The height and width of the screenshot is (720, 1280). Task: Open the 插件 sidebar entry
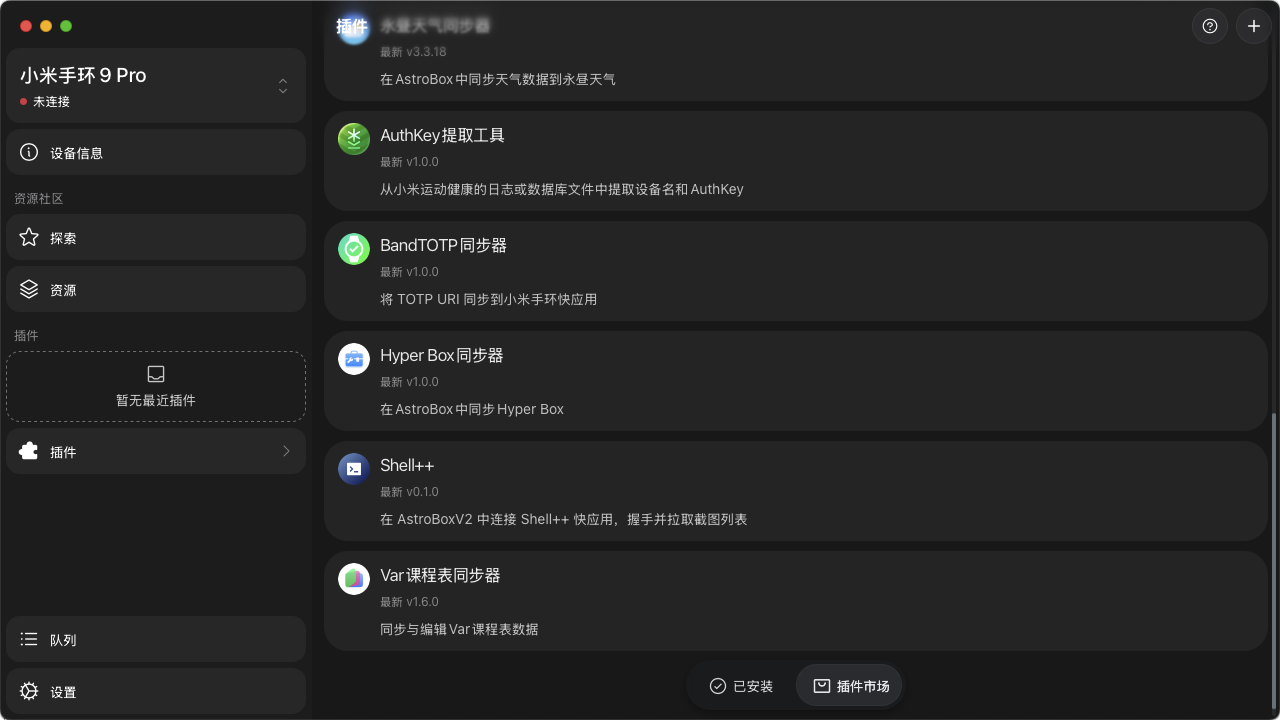[156, 452]
